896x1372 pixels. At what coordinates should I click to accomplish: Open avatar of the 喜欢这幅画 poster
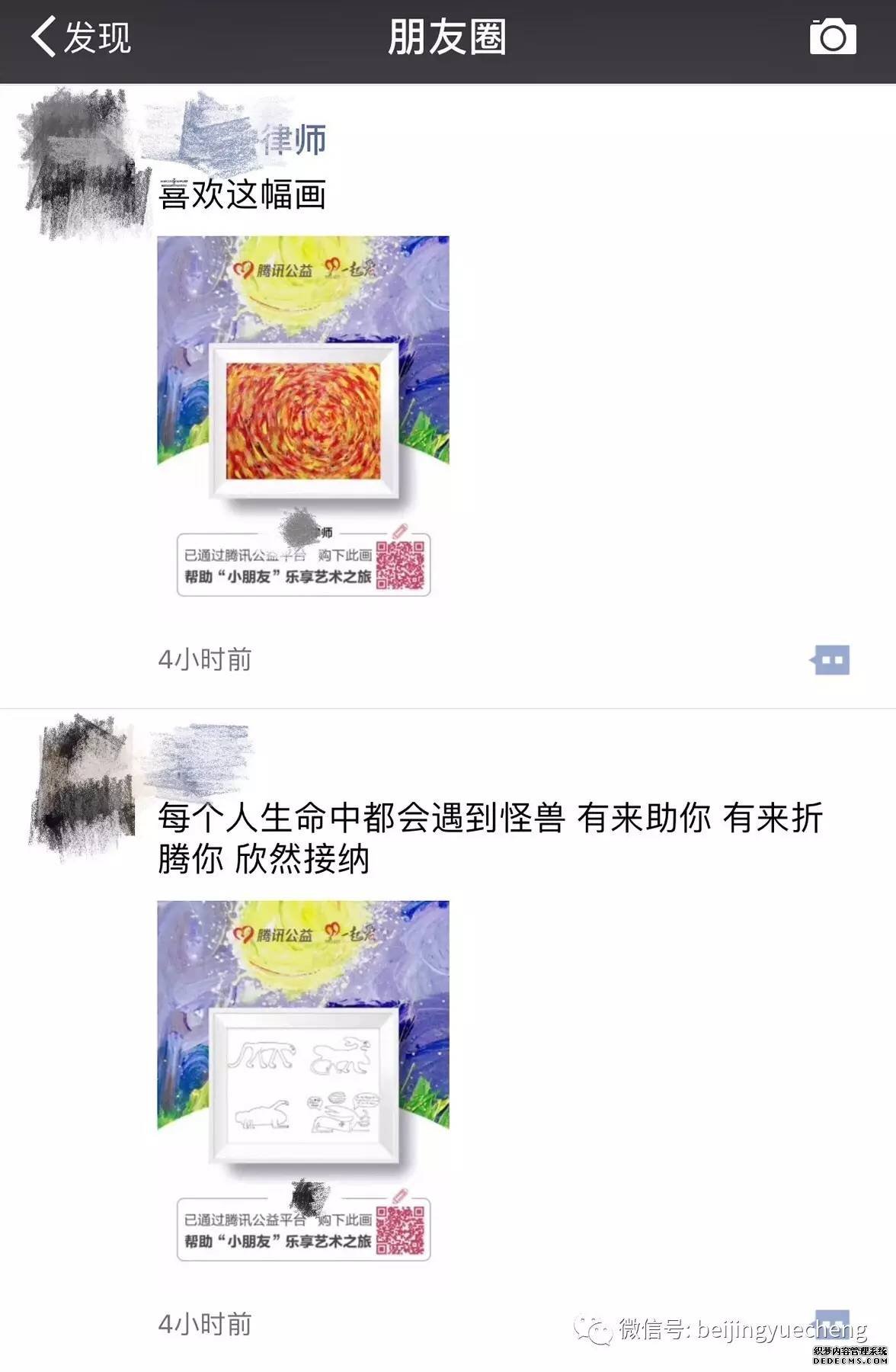coord(82,162)
